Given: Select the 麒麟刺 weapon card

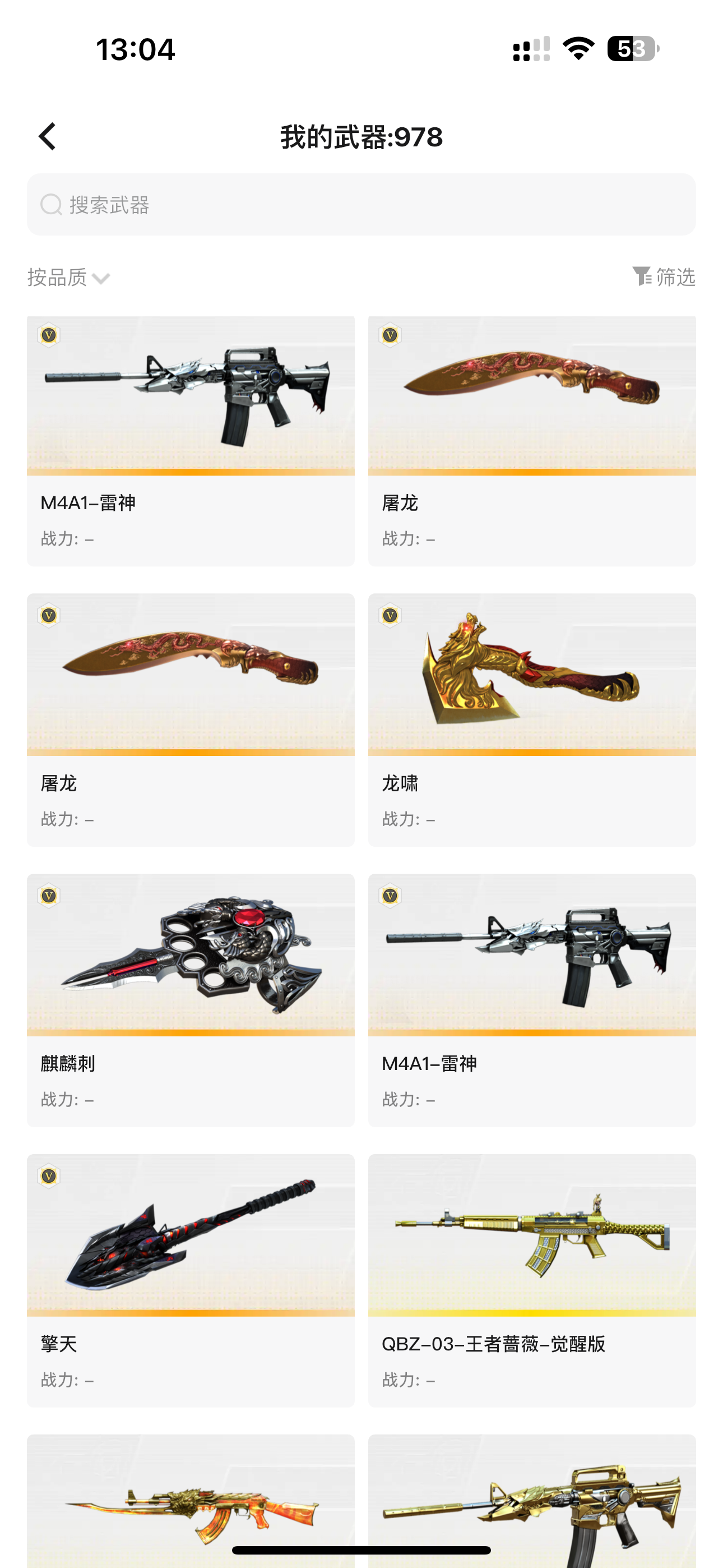Looking at the screenshot, I should click(191, 1000).
